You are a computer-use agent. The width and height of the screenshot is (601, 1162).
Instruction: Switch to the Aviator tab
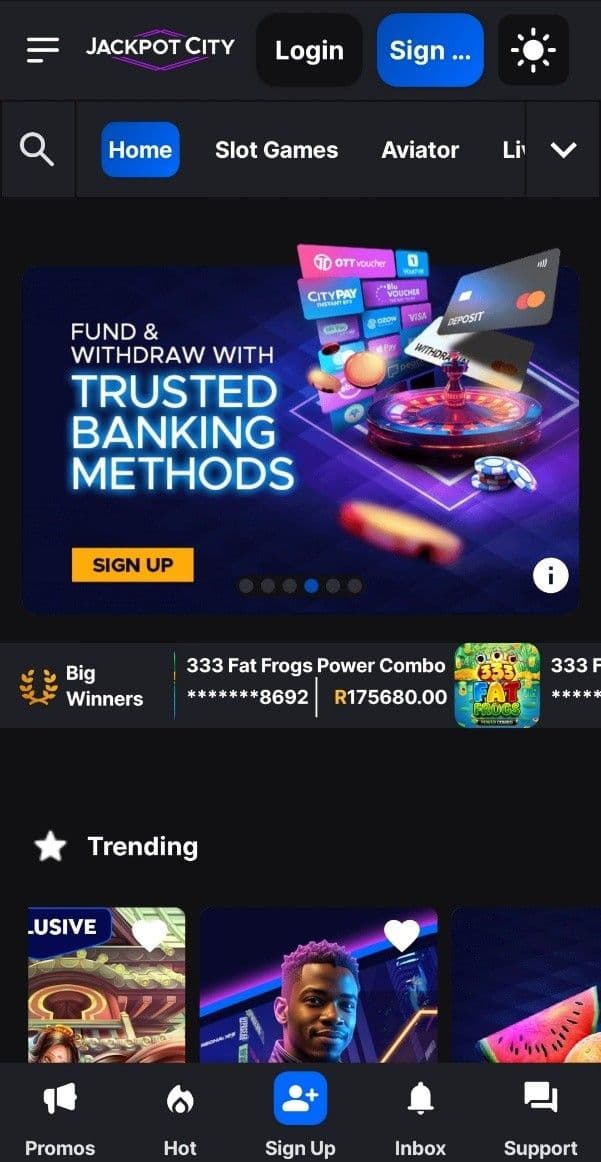420,150
